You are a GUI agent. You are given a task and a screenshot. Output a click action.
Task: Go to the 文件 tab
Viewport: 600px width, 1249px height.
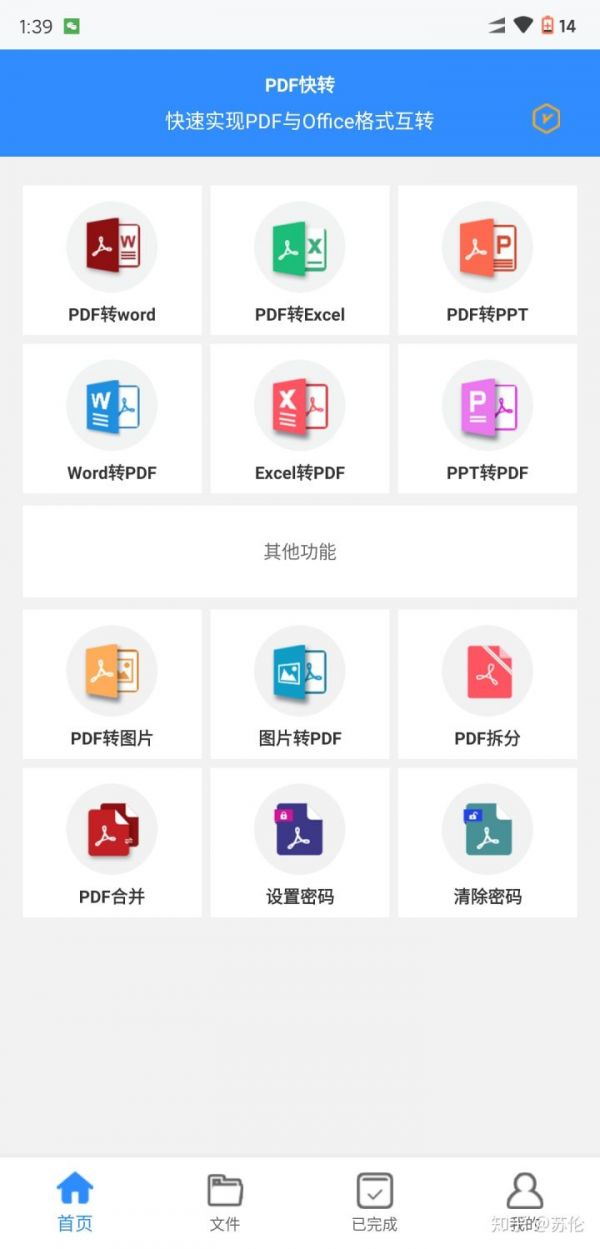(225, 1203)
